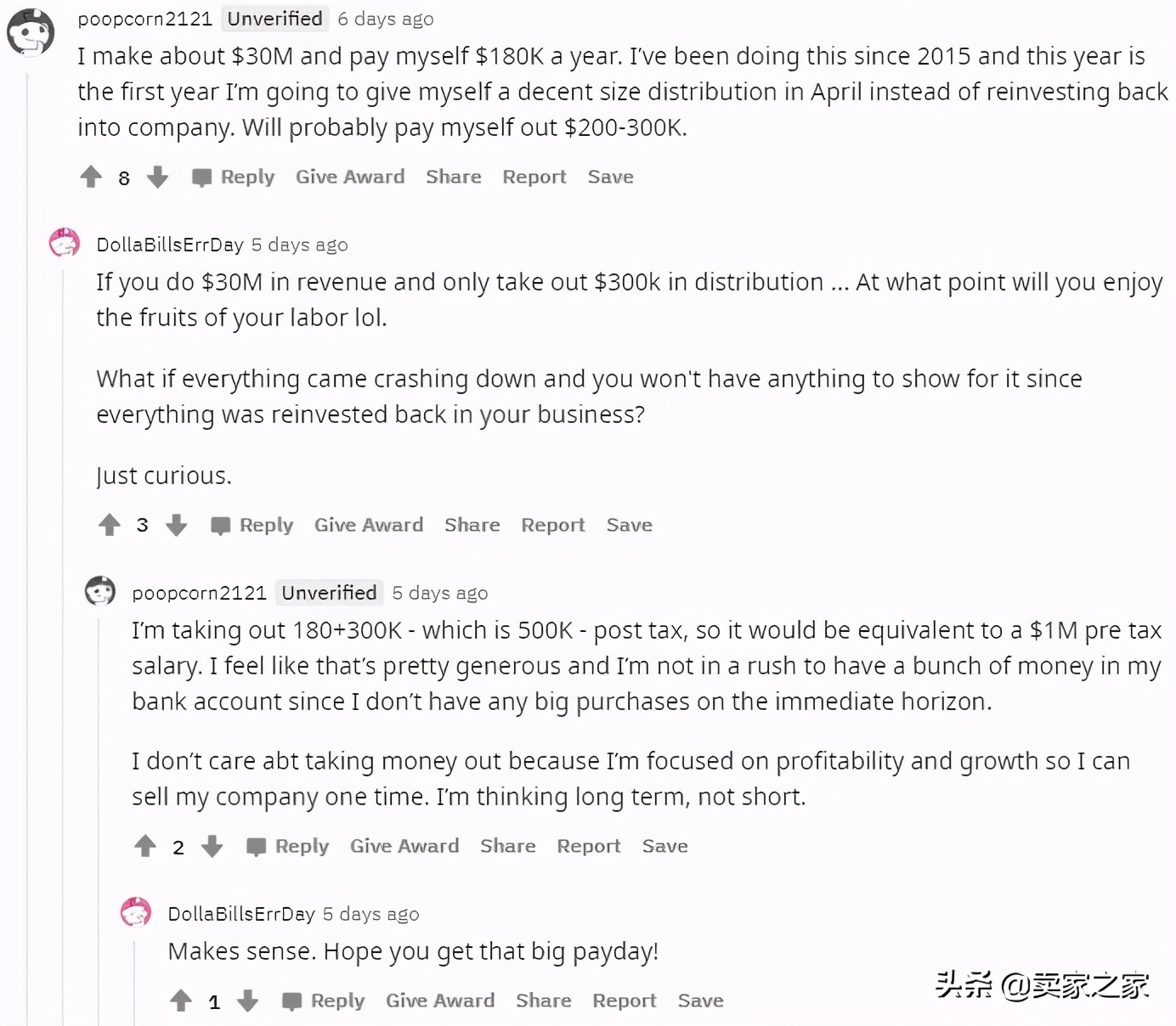The width and height of the screenshot is (1176, 1026).
Task: Share the 'thinking long term' comment
Action: [507, 846]
